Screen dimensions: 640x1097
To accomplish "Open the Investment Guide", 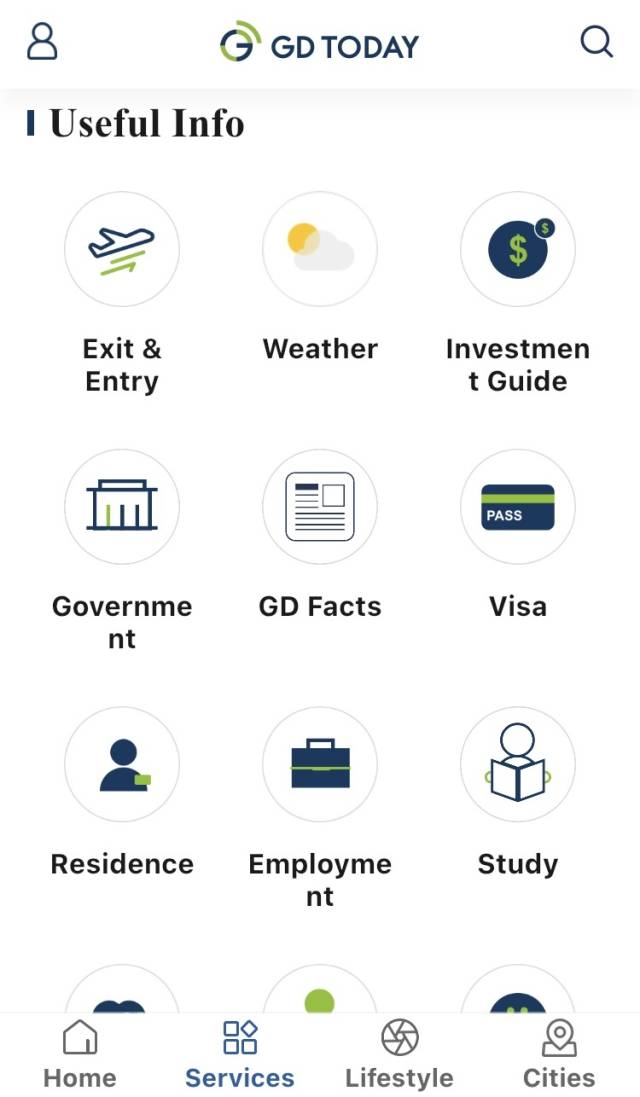I will click(x=517, y=249).
